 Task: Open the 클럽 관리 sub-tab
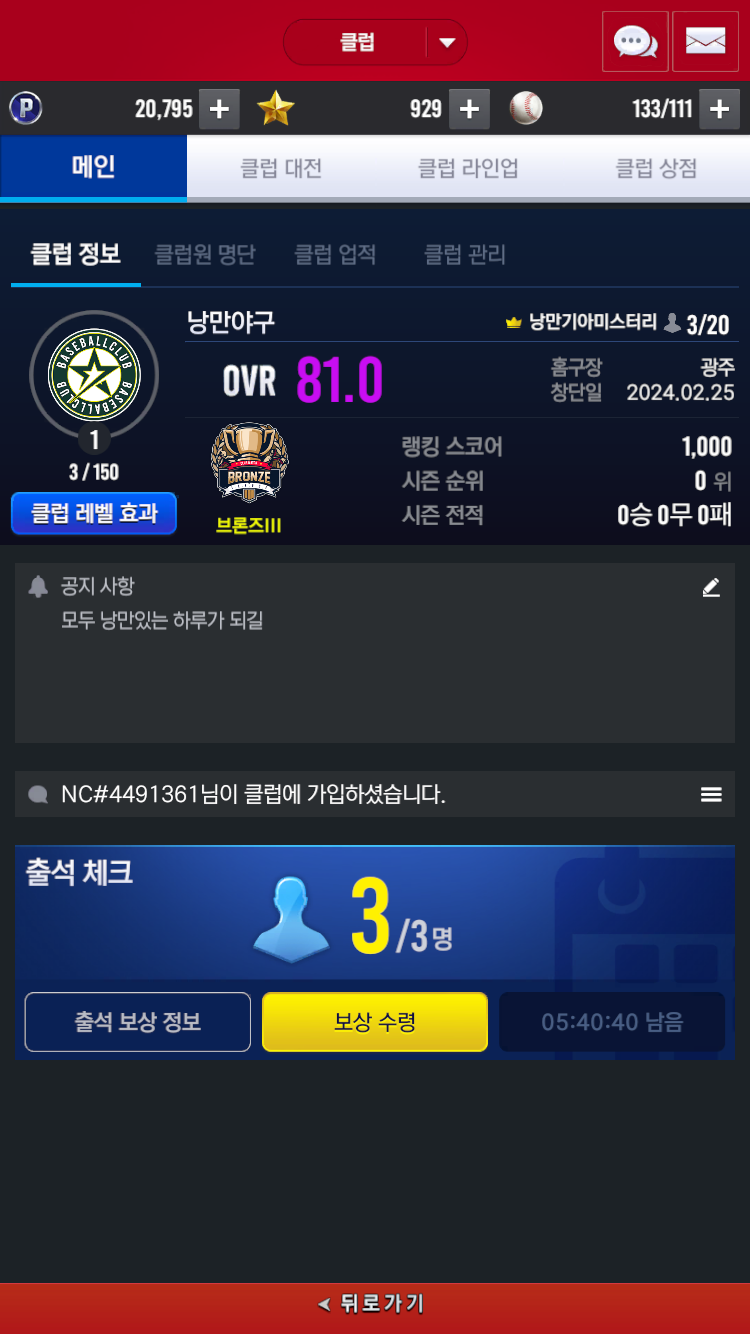(x=465, y=255)
